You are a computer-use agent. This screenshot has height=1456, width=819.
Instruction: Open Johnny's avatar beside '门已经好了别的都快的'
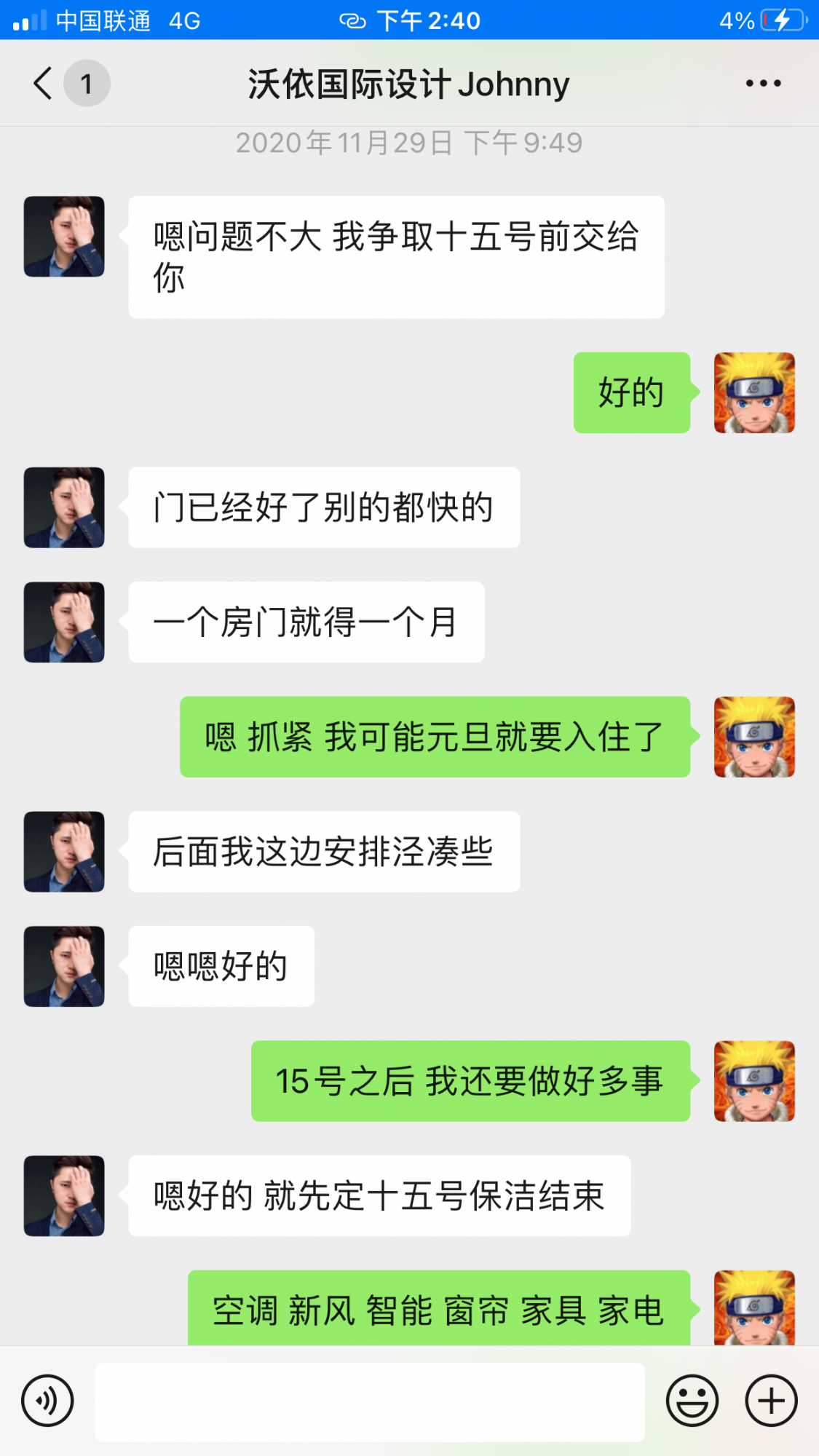point(64,507)
